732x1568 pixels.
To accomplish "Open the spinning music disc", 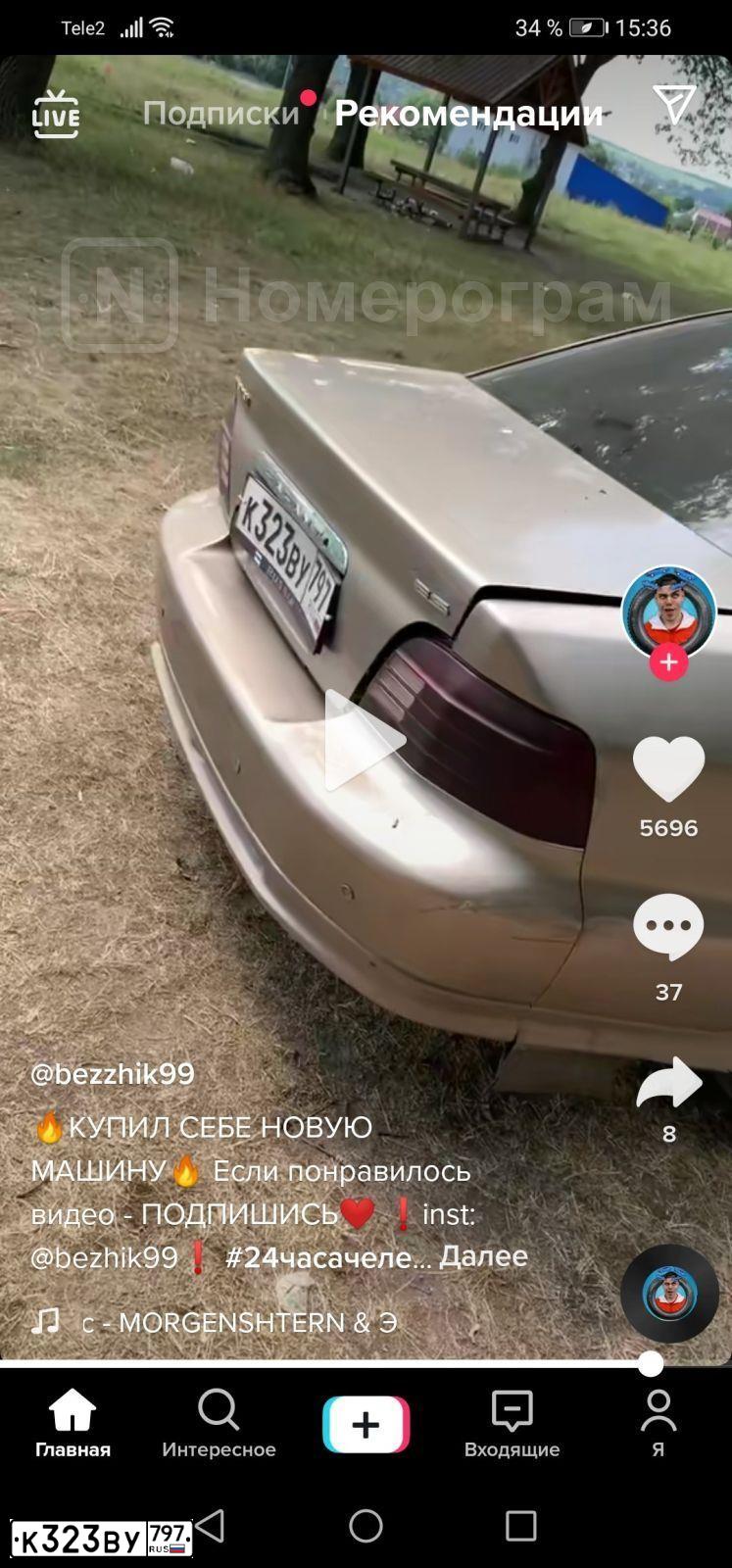I will click(x=669, y=1294).
